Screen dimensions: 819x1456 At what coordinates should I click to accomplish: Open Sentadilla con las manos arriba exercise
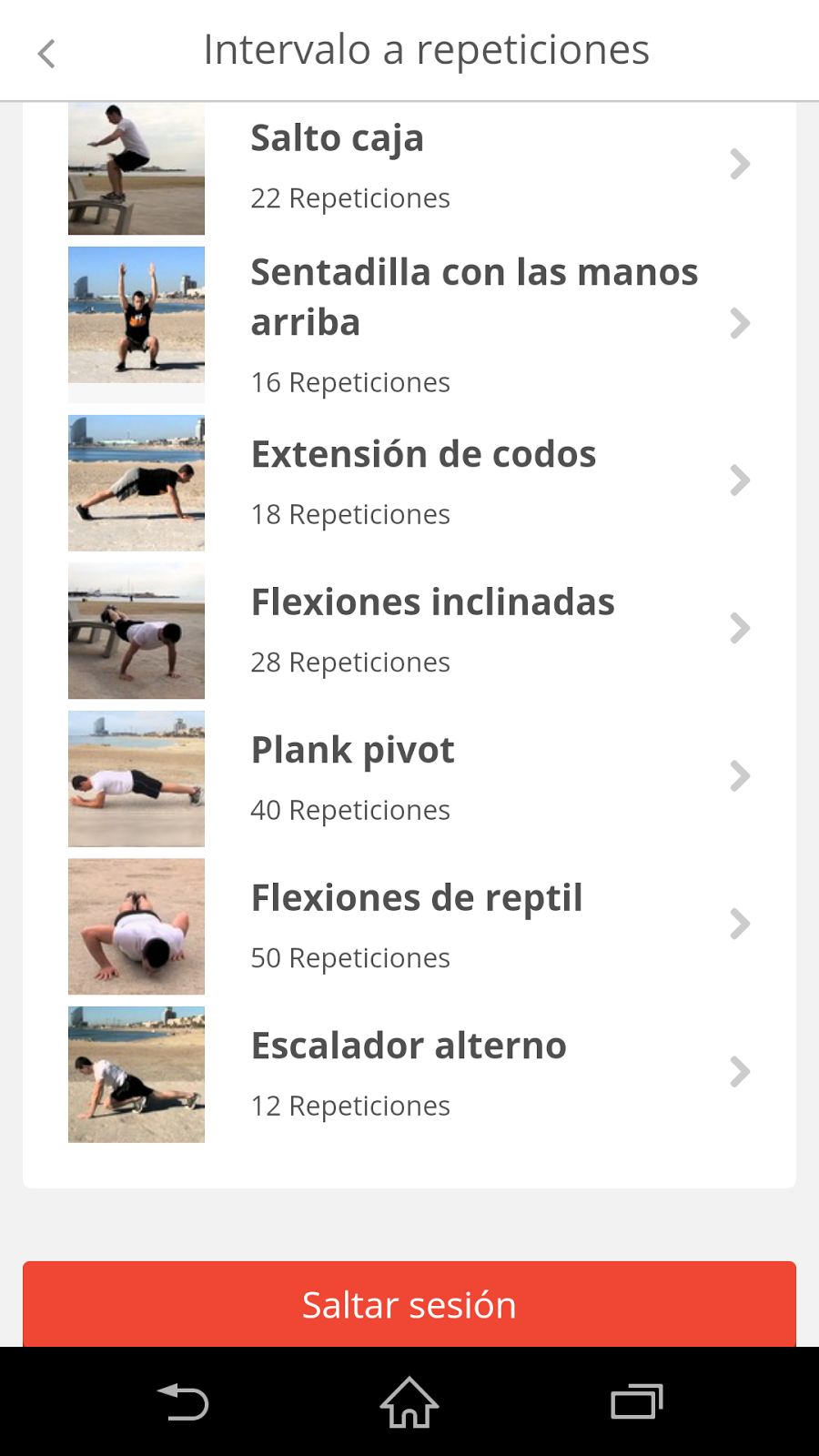click(409, 325)
